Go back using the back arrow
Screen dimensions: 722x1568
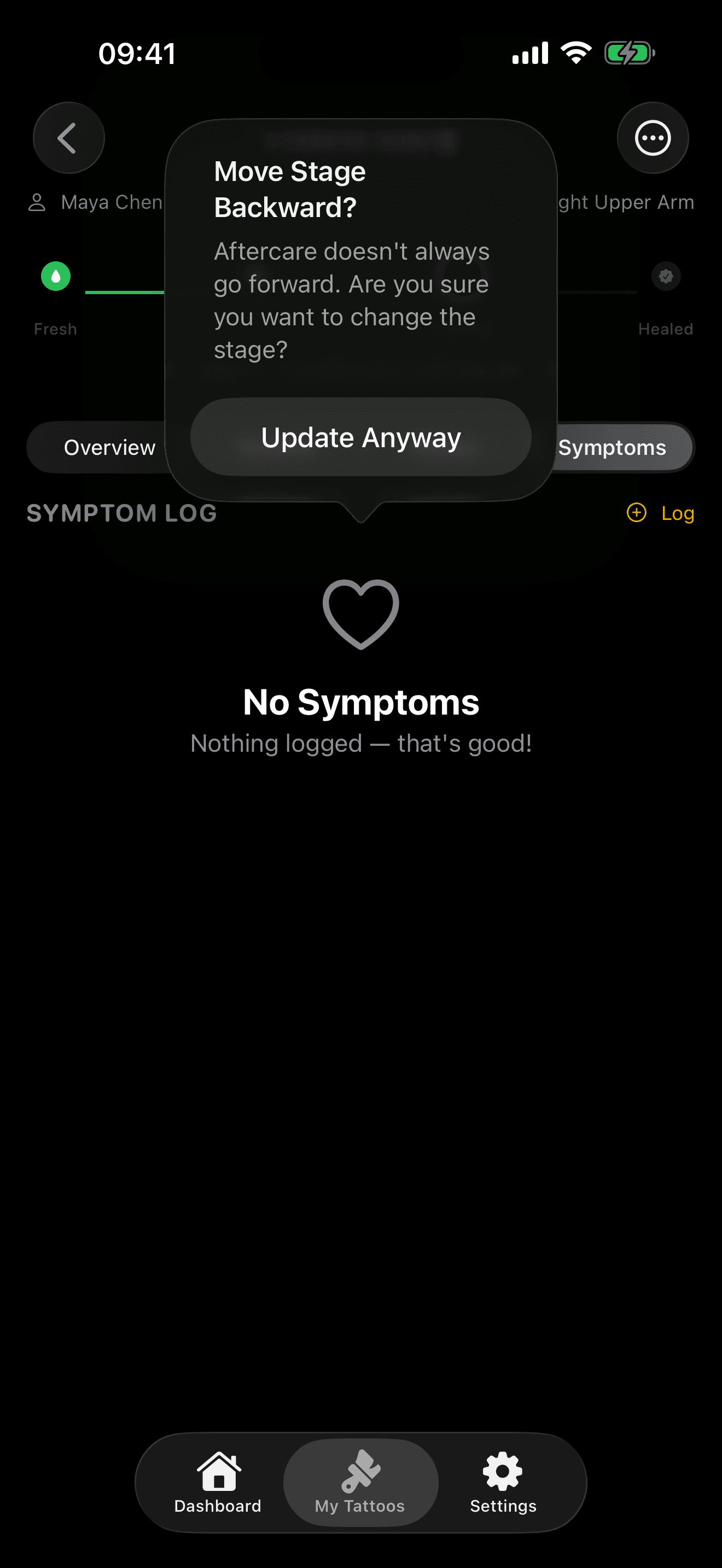68,138
